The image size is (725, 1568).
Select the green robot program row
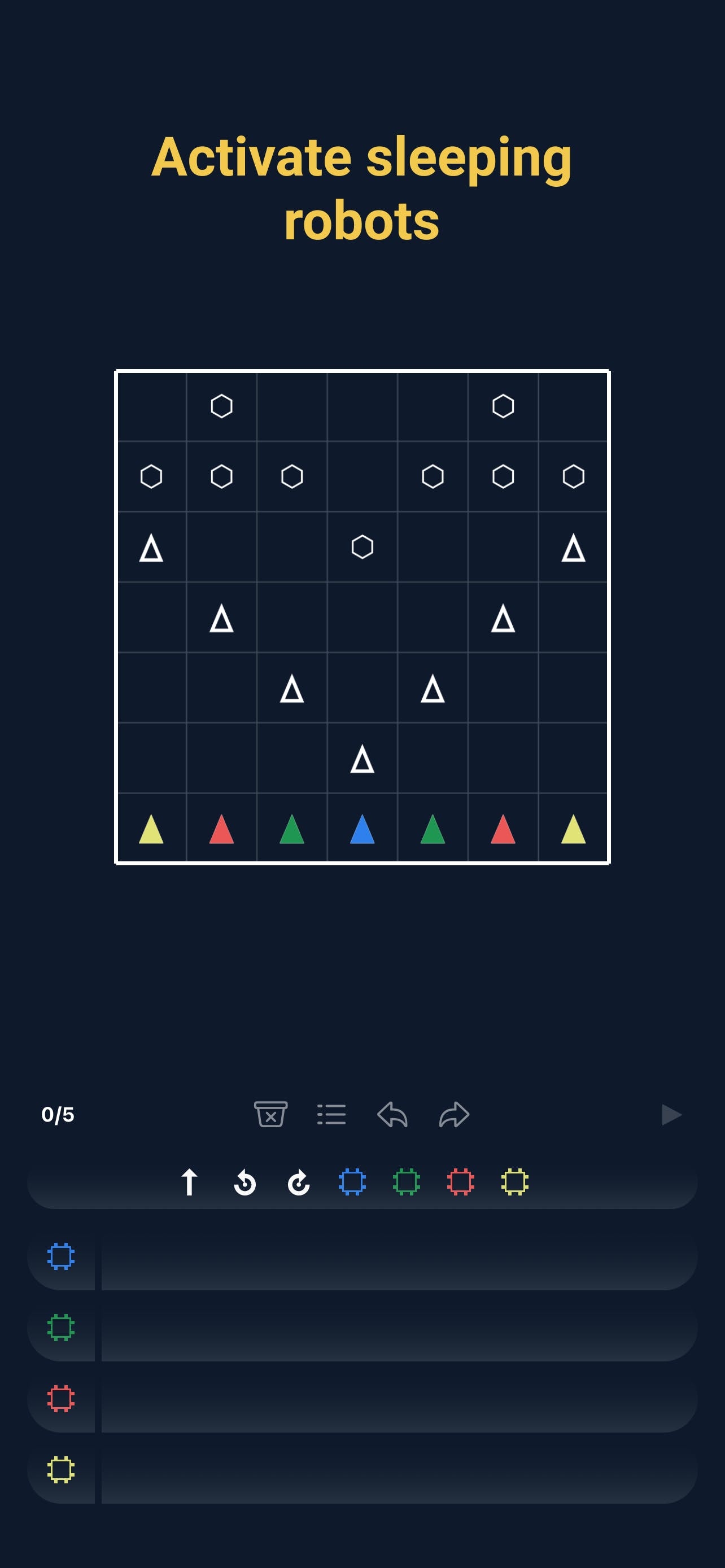pos(399,1328)
